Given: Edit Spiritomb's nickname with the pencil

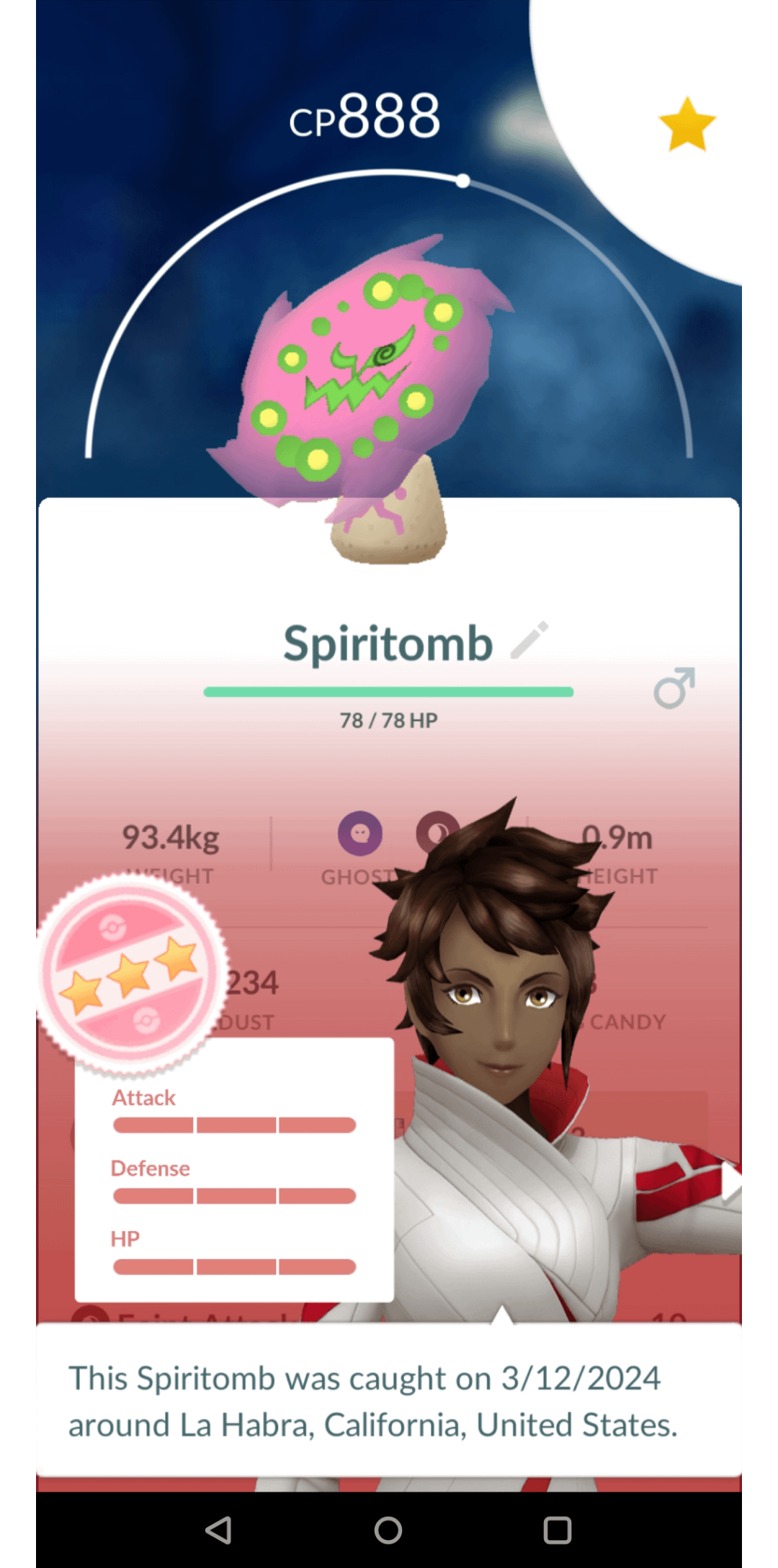Looking at the screenshot, I should click(529, 640).
